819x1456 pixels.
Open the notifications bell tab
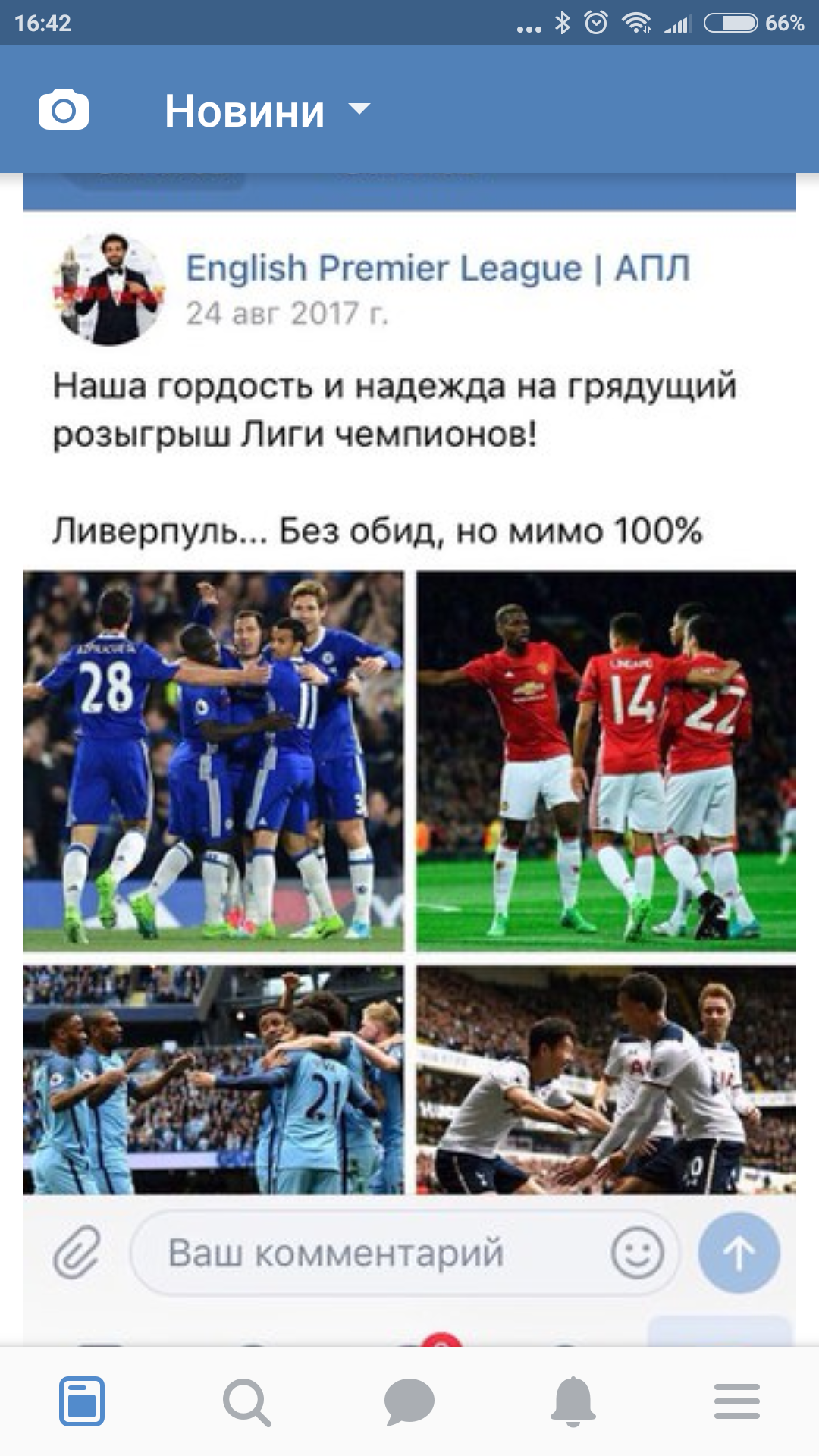[x=573, y=1401]
